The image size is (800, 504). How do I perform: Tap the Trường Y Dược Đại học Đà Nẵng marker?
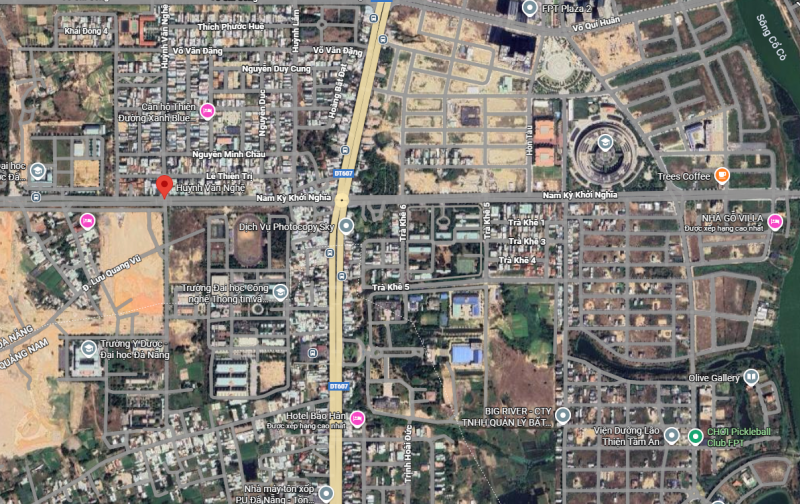pos(87,350)
